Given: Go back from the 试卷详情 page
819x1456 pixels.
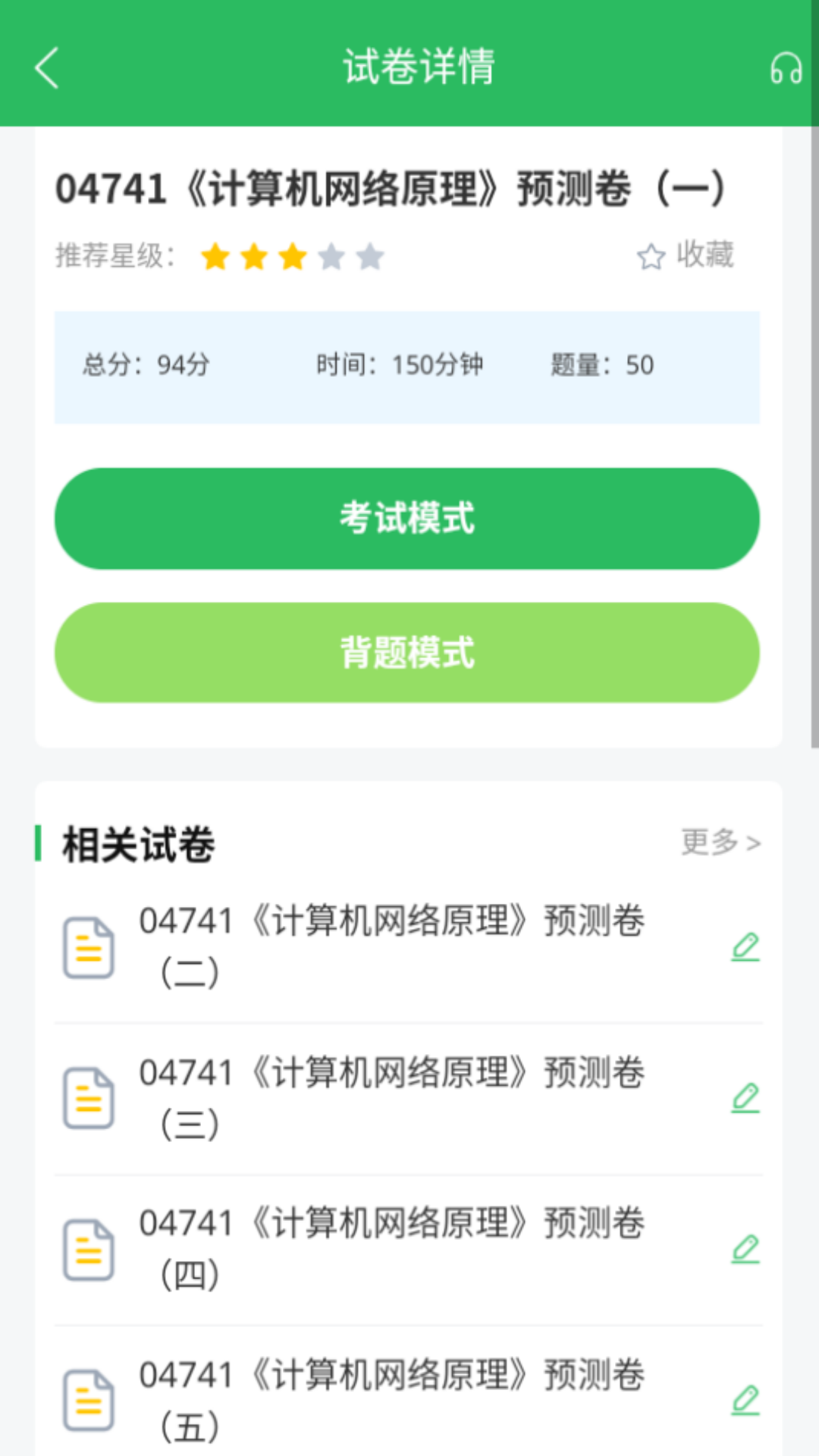Looking at the screenshot, I should [47, 68].
